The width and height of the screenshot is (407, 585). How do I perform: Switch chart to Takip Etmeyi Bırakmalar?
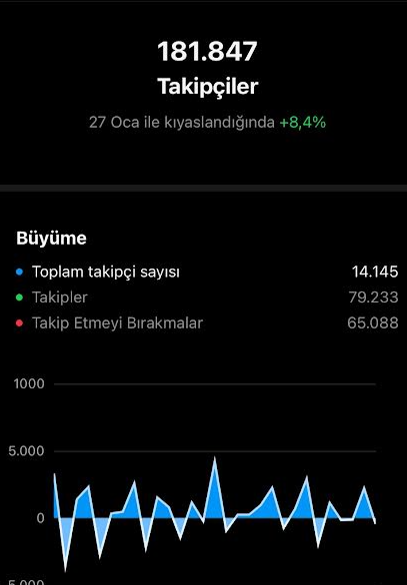(x=207, y=323)
